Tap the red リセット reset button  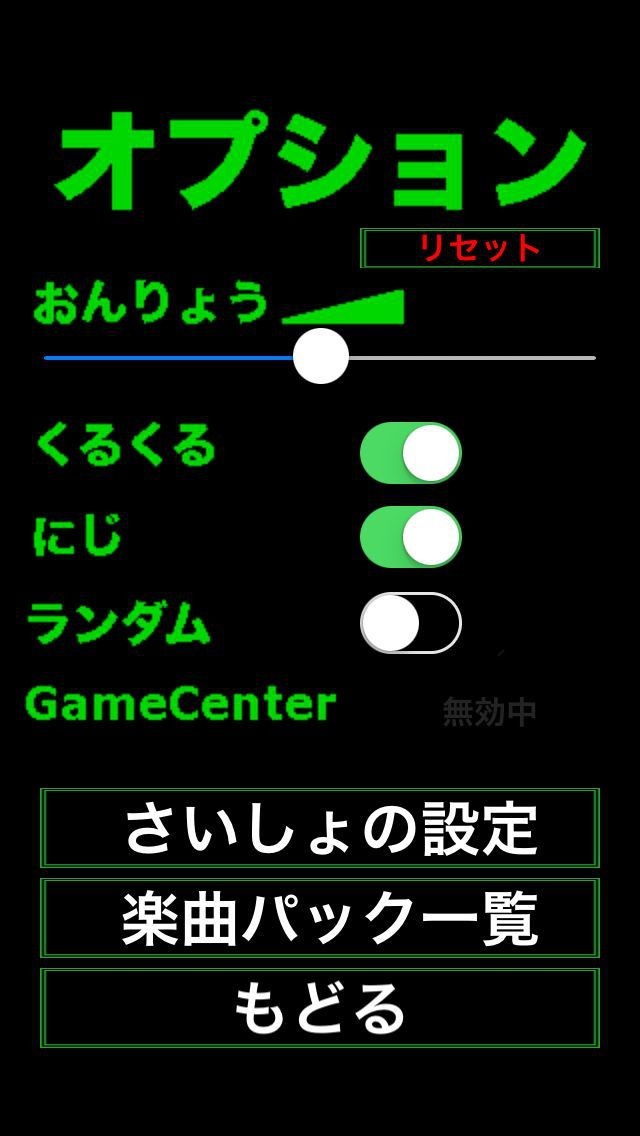click(479, 248)
